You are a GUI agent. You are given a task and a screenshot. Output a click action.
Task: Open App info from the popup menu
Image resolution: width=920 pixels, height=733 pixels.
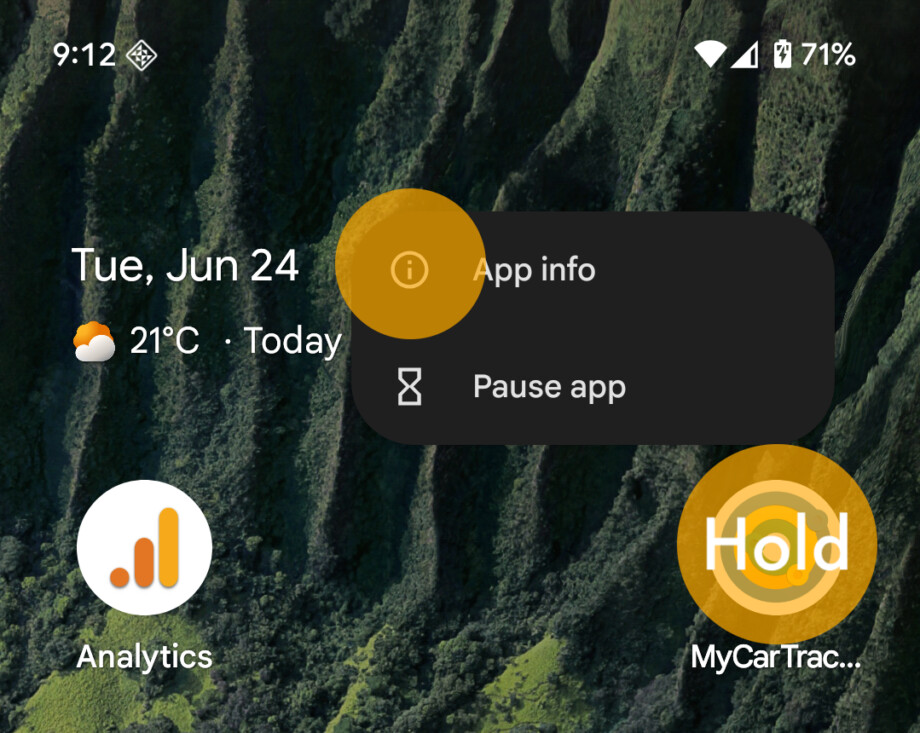pyautogui.click(x=593, y=270)
